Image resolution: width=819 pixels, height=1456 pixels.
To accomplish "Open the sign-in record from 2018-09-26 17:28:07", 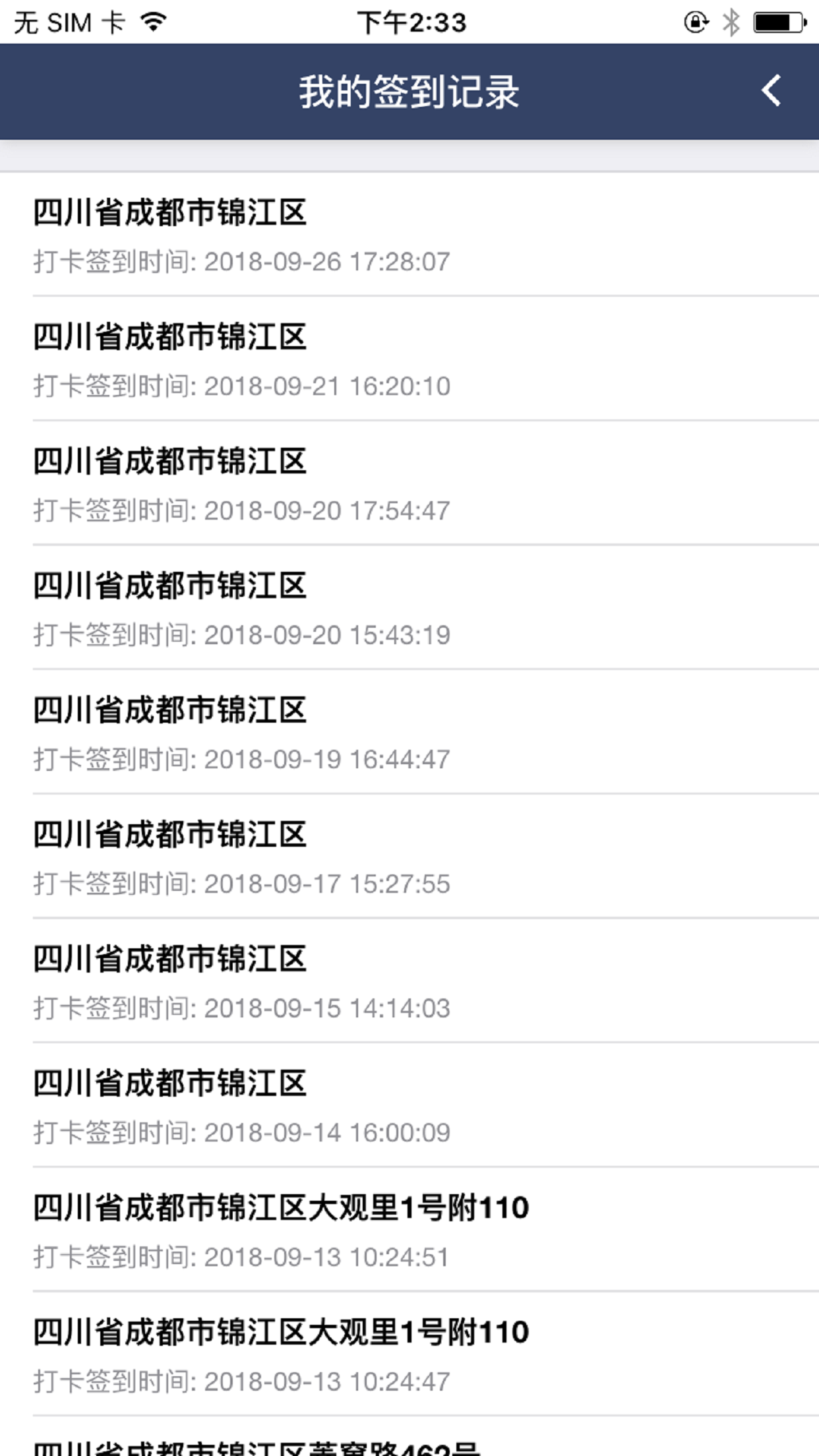I will [x=409, y=234].
